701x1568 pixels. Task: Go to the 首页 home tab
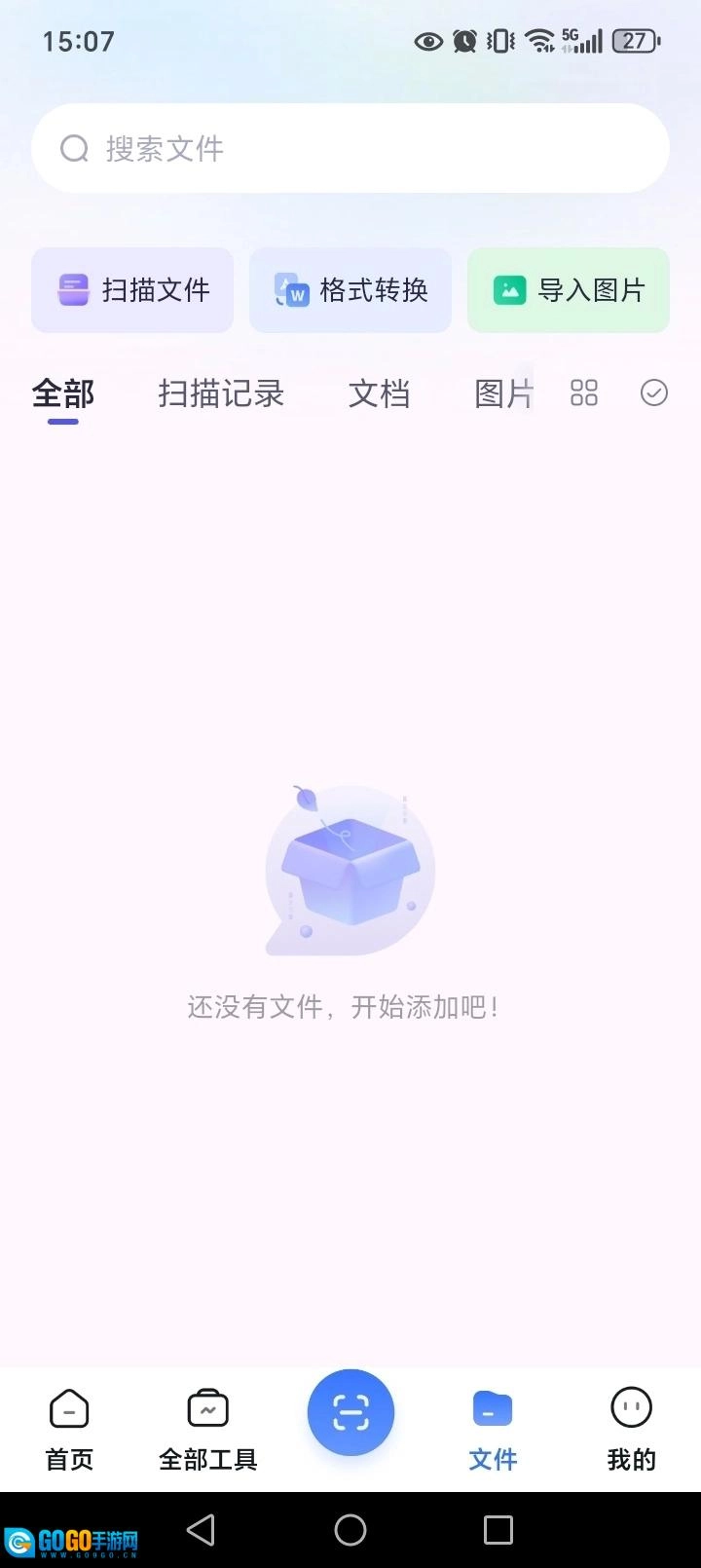69,1429
